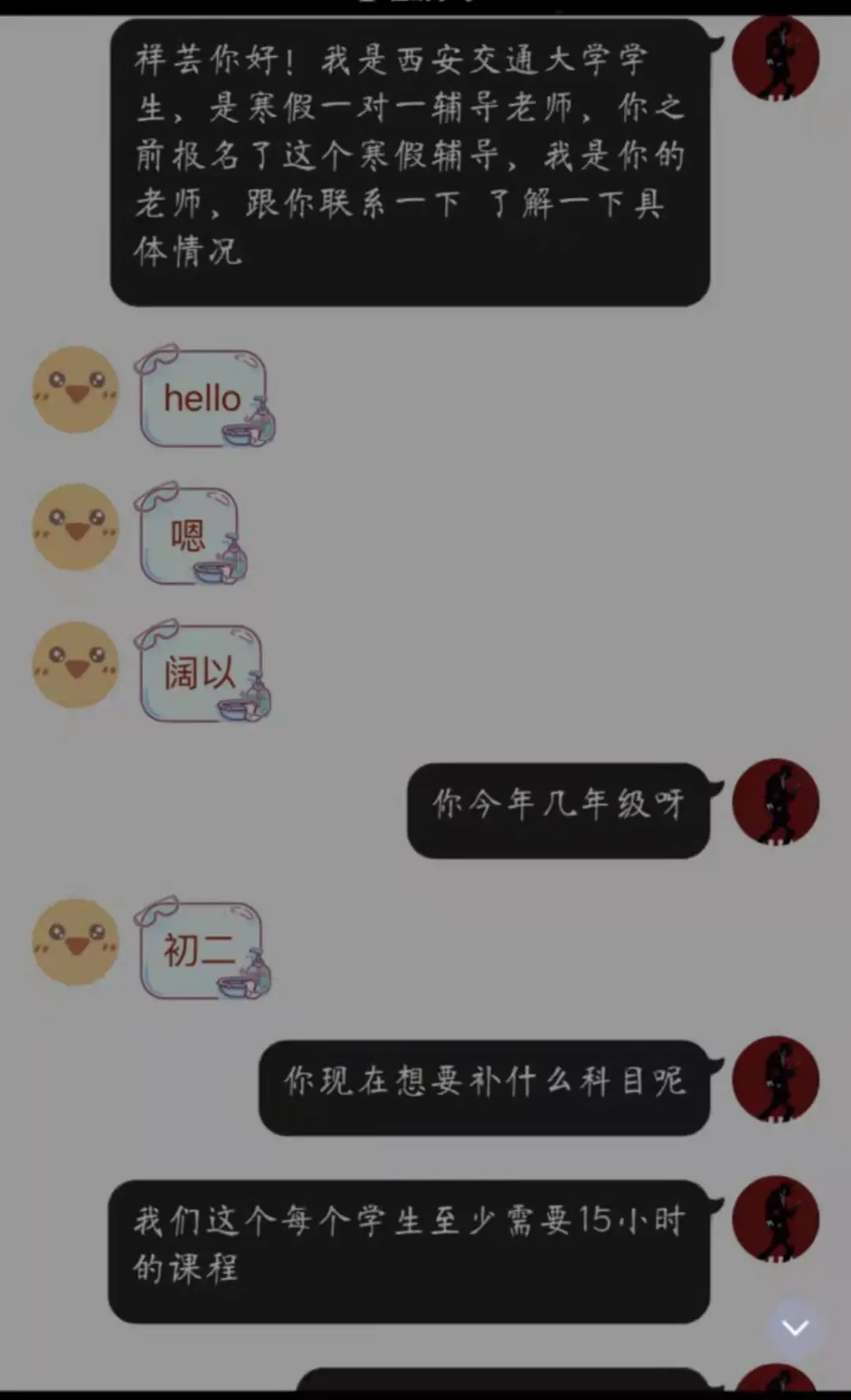Jump to latest messages with down chevron
The width and height of the screenshot is (851, 1400).
(794, 1328)
